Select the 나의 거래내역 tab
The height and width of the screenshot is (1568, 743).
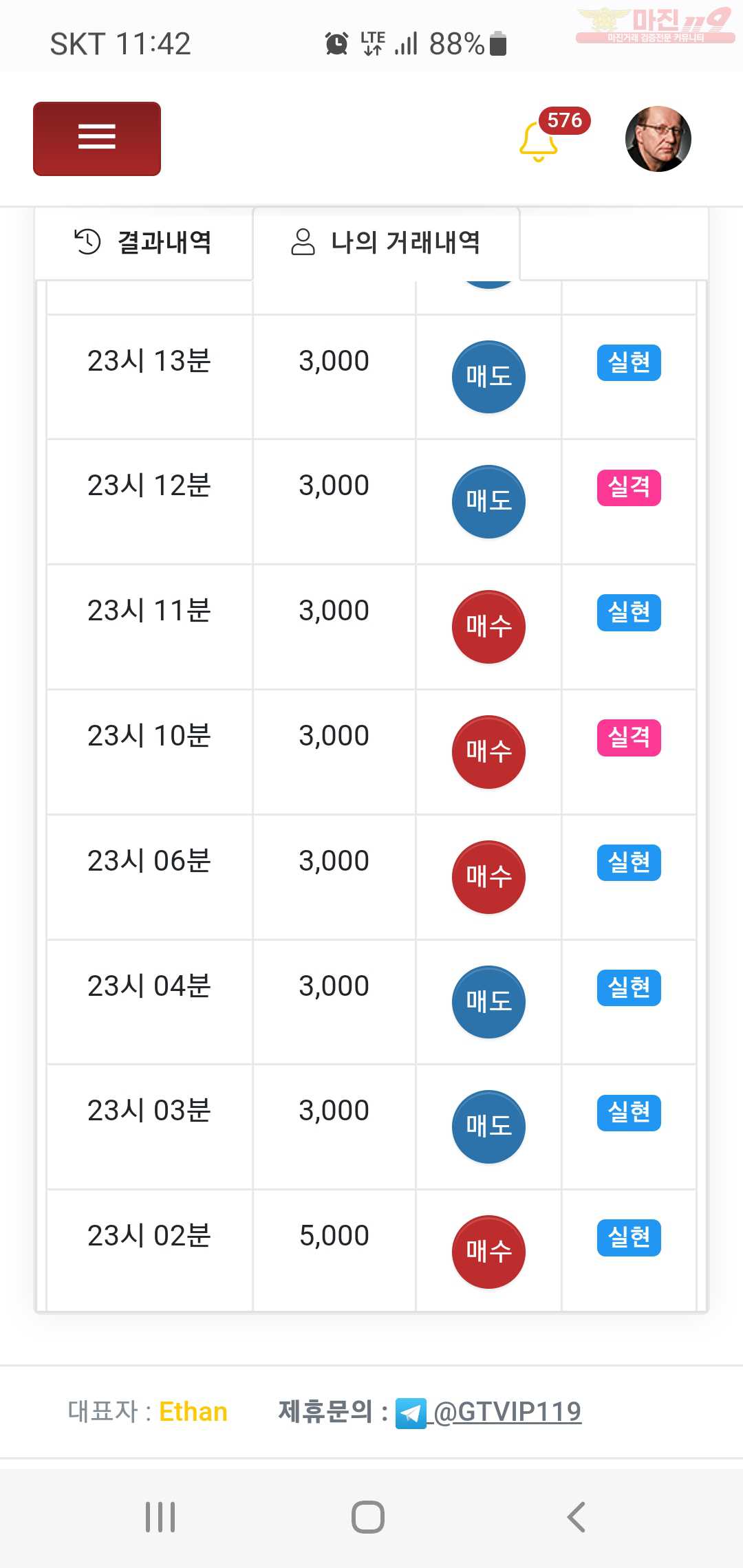click(x=386, y=243)
